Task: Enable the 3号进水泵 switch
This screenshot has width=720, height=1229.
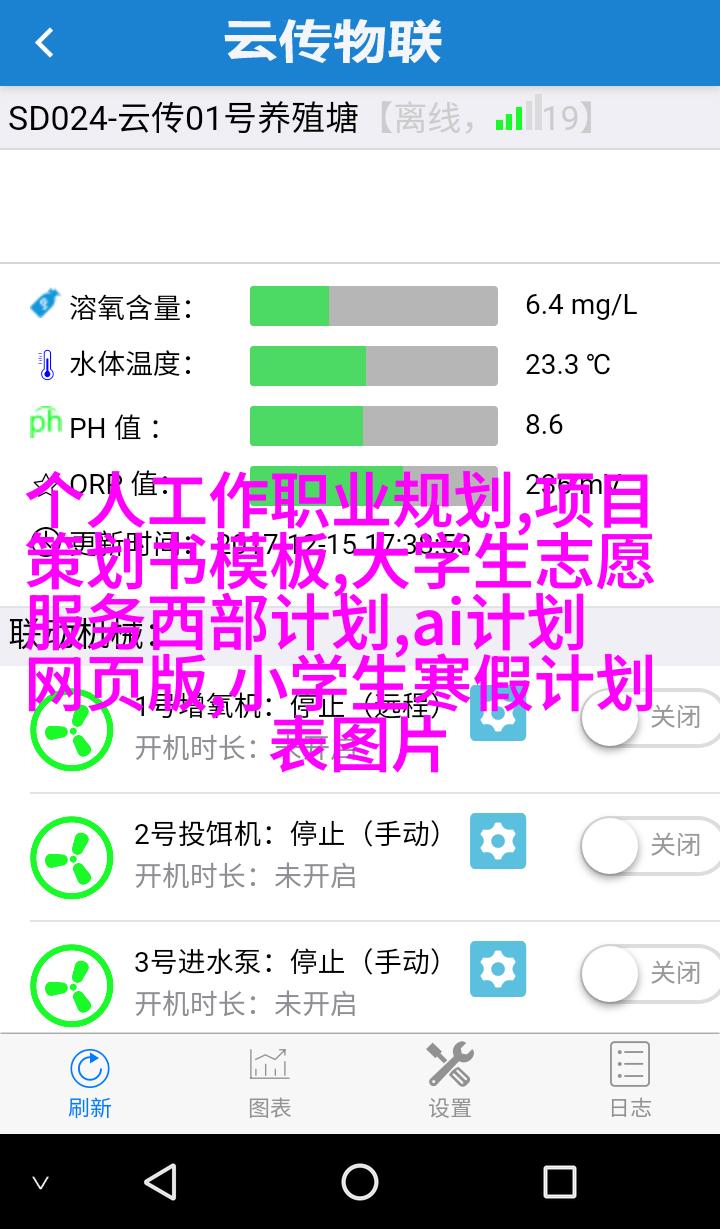Action: pos(650,973)
